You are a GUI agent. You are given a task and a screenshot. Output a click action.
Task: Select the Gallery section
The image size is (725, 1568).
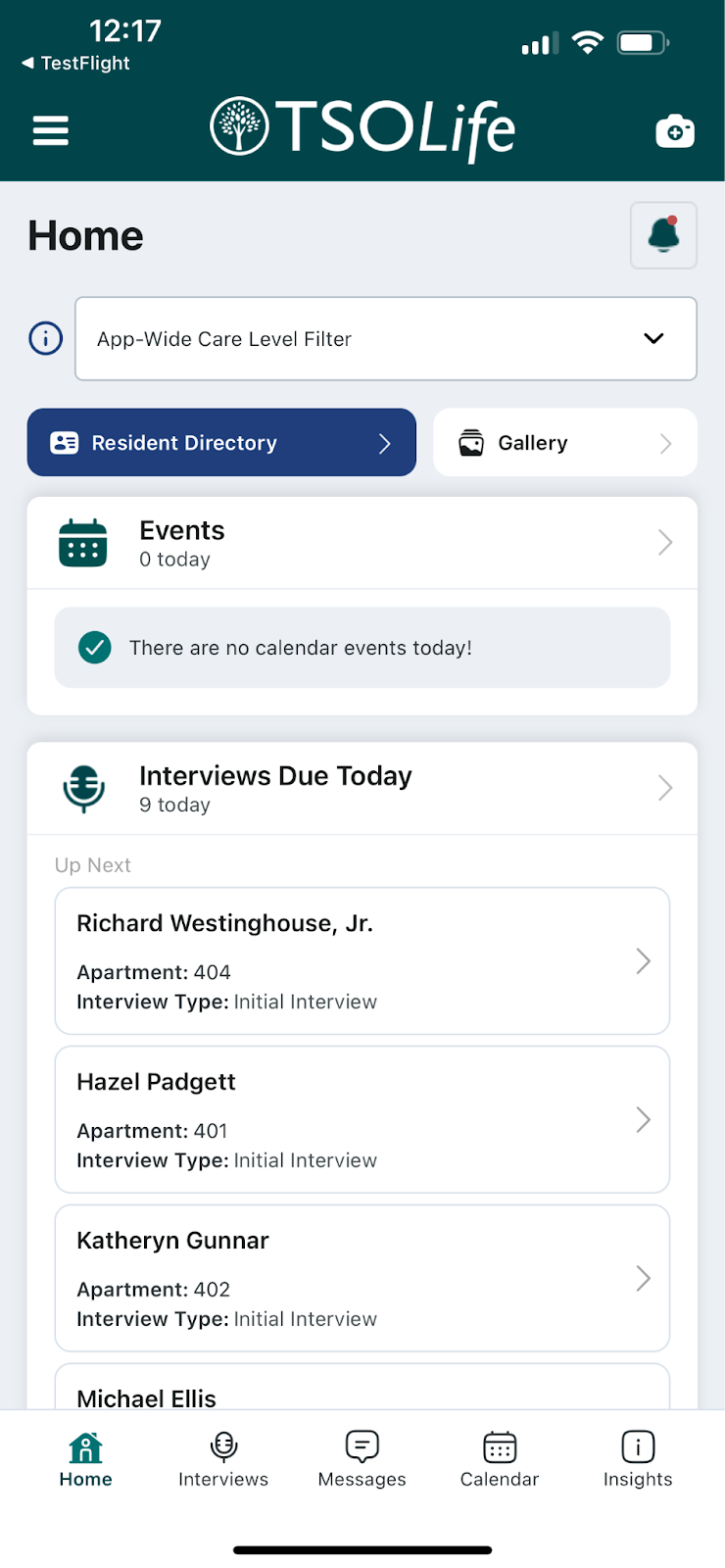point(565,442)
